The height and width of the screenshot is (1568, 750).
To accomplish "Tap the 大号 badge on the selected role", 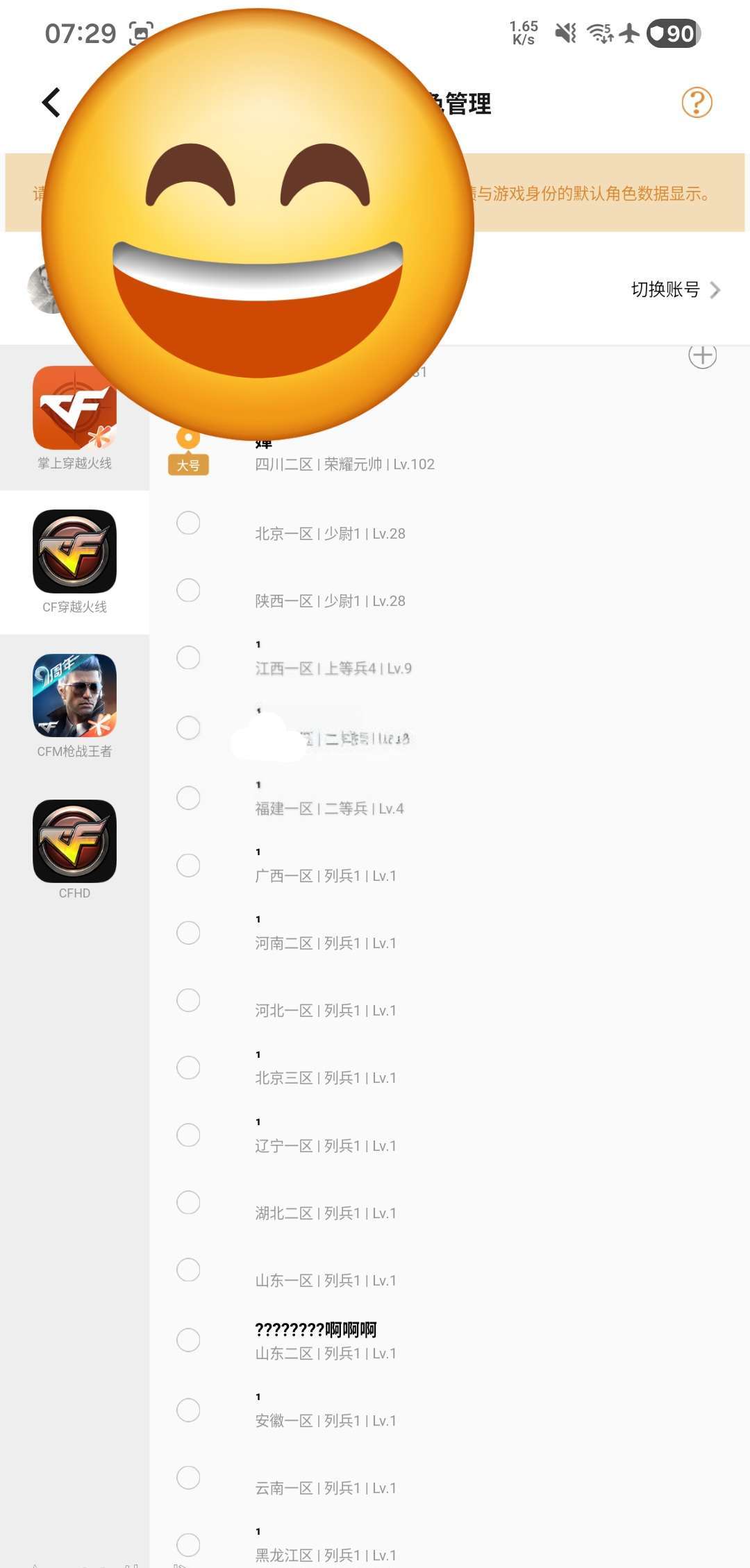I will click(x=189, y=465).
